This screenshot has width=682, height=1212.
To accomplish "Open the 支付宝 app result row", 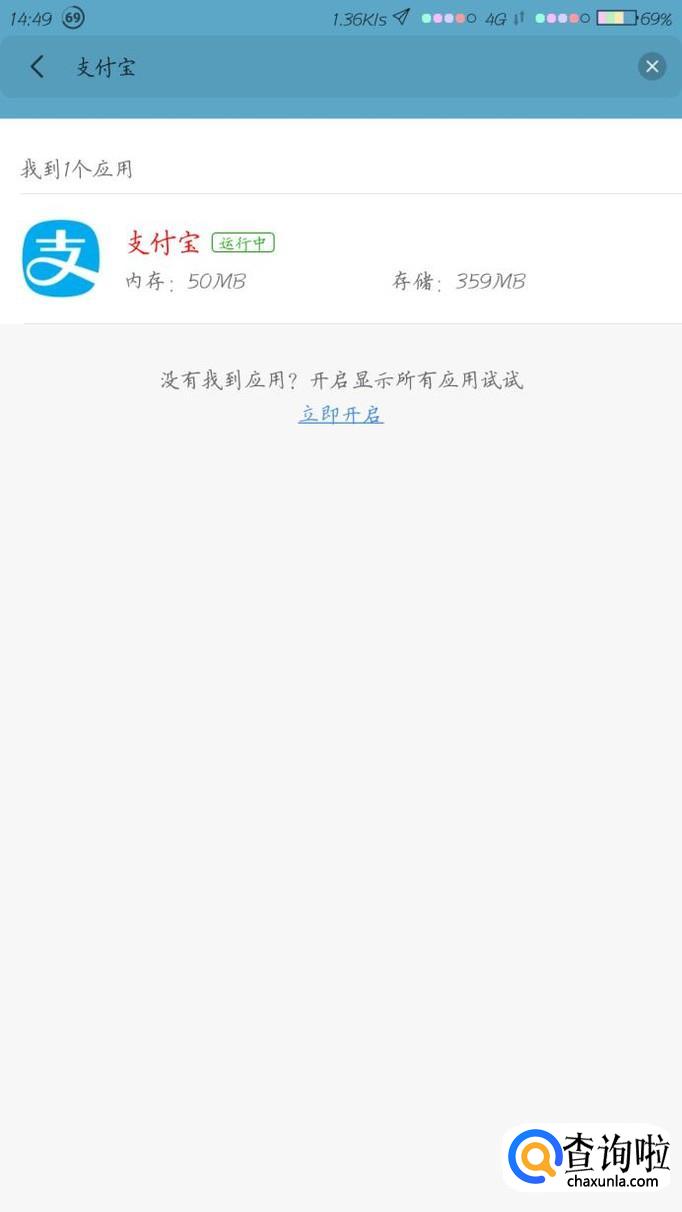I will (x=340, y=259).
